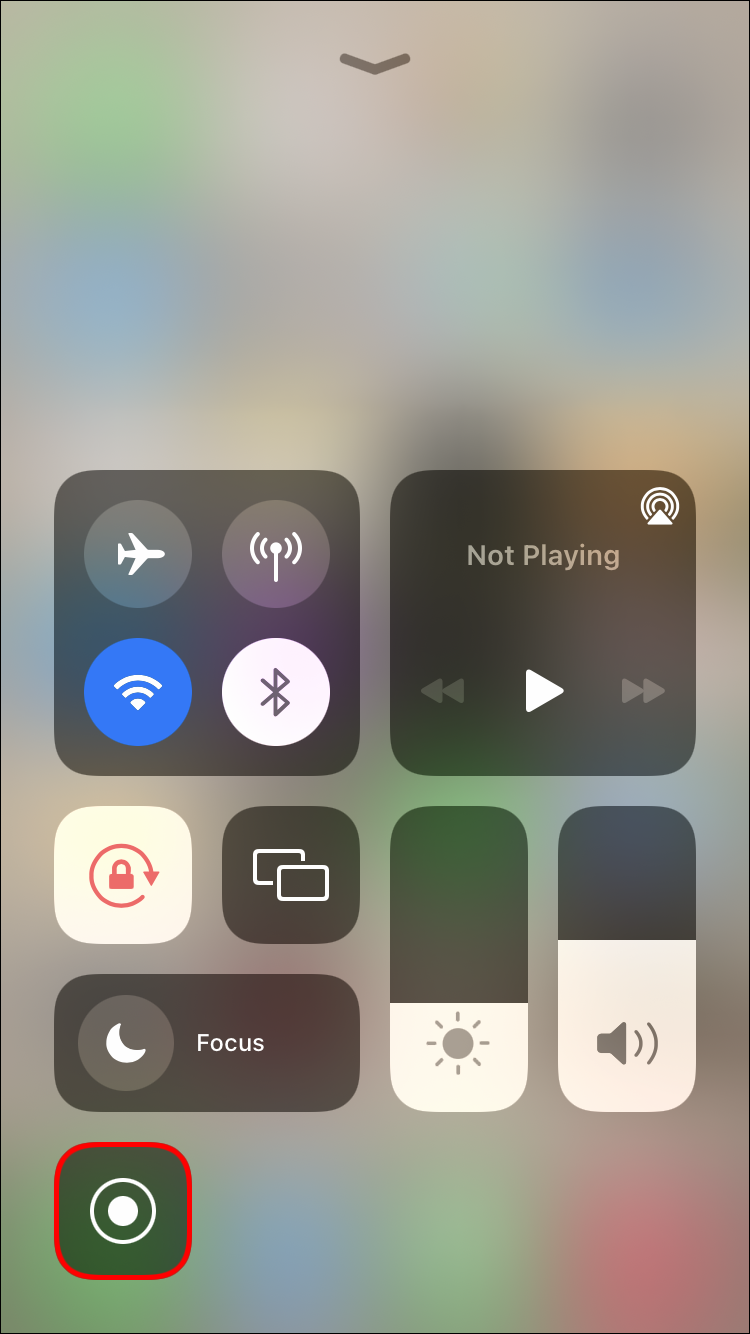Viewport: 750px width, 1334px height.
Task: Toggle portrait orientation lock
Action: click(x=123, y=875)
